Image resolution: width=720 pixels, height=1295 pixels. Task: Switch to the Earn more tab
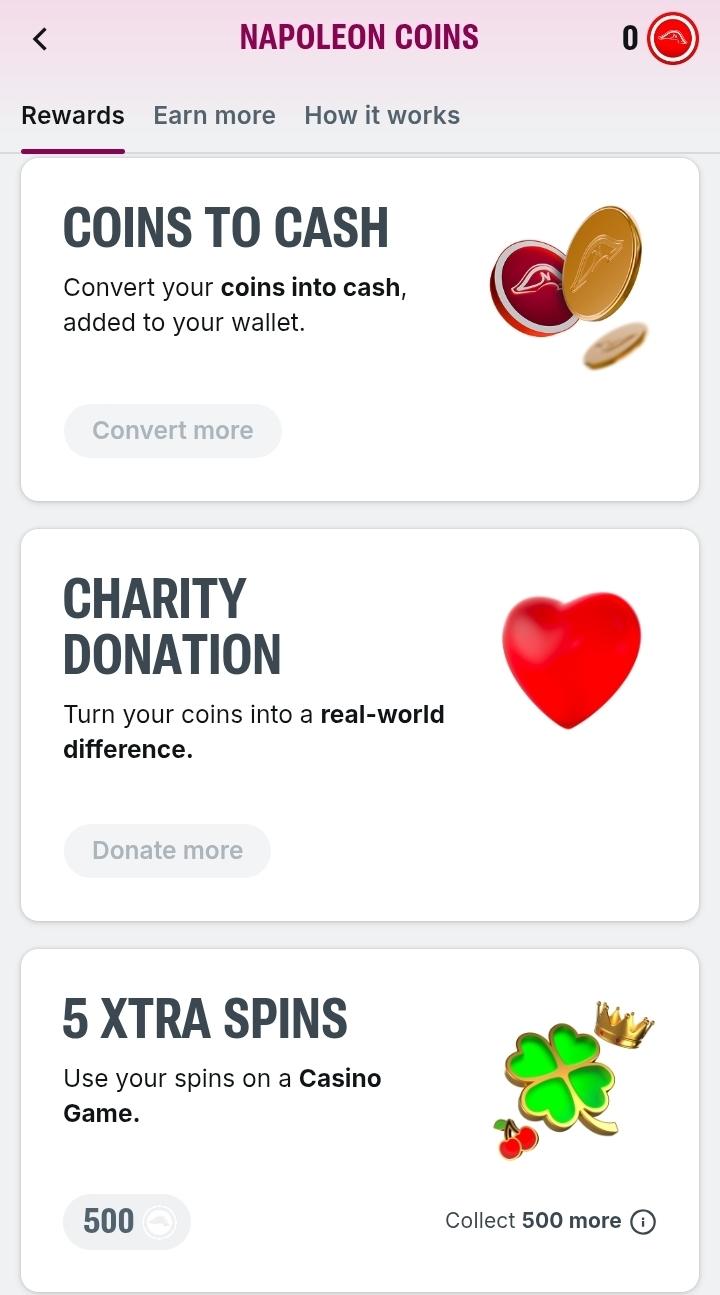tap(214, 115)
